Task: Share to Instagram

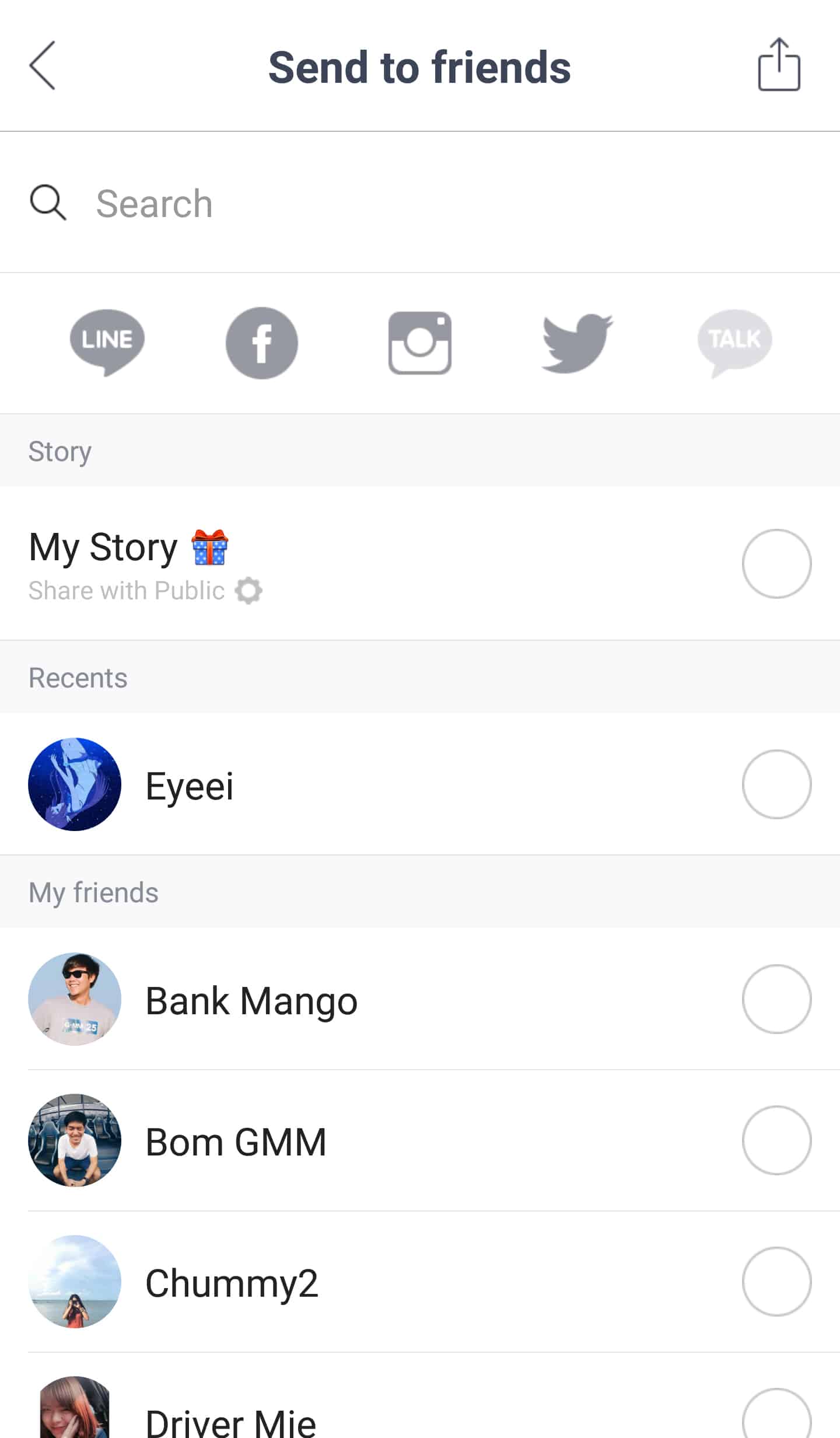Action: pyautogui.click(x=420, y=343)
